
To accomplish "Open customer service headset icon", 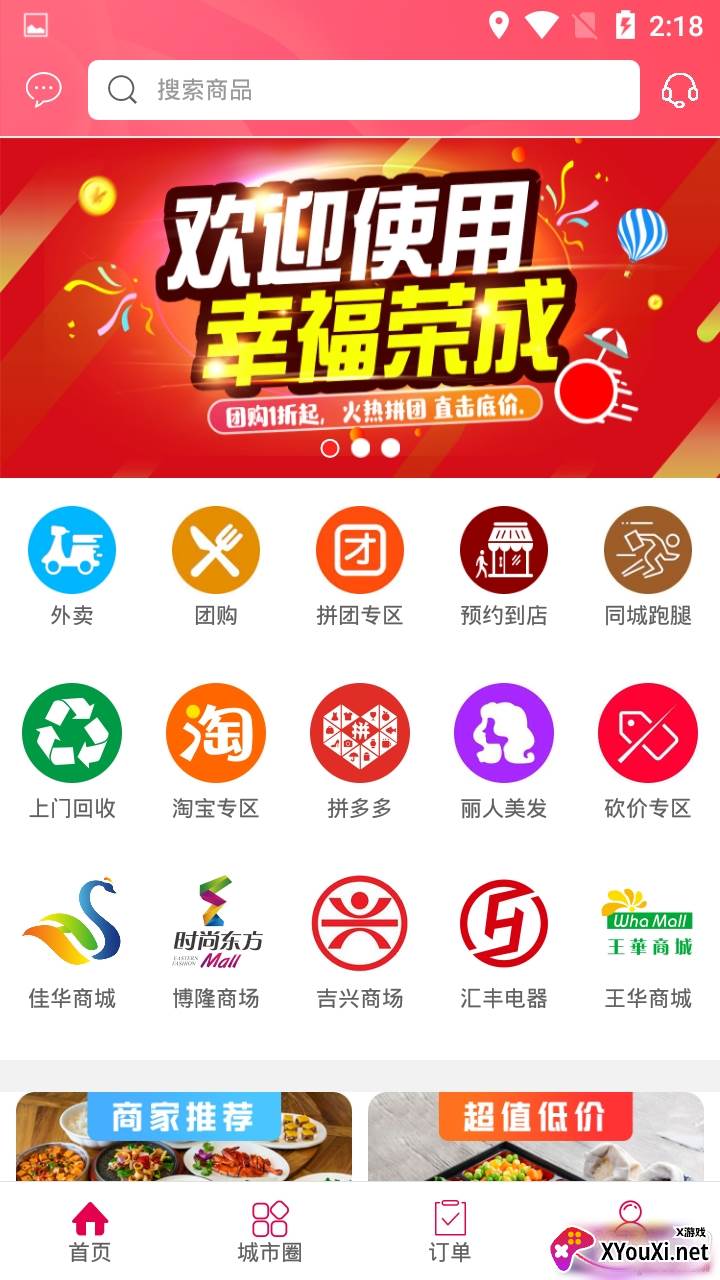I will tap(680, 90).
